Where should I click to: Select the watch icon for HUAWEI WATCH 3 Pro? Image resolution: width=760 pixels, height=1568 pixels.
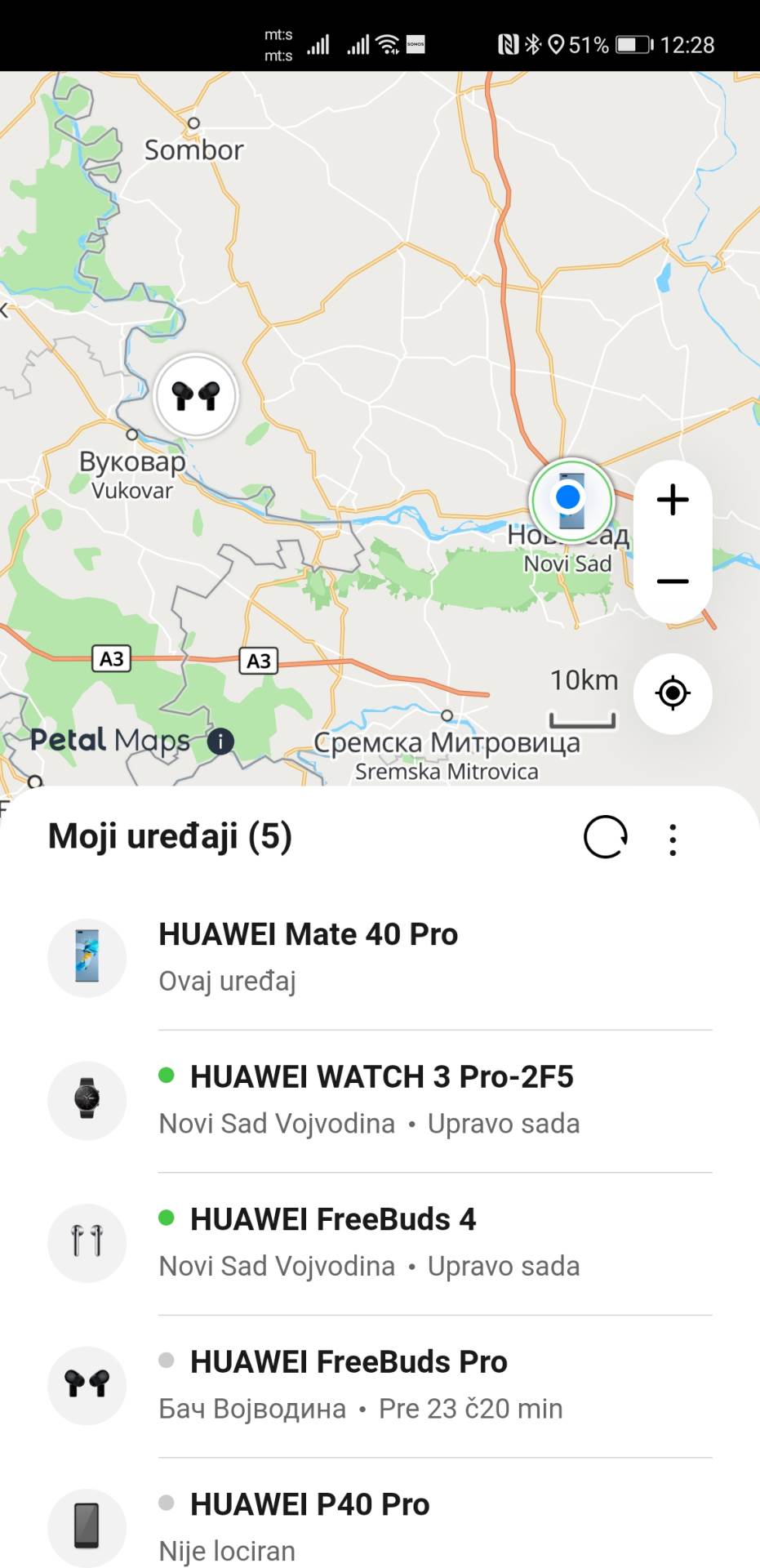[x=87, y=1100]
